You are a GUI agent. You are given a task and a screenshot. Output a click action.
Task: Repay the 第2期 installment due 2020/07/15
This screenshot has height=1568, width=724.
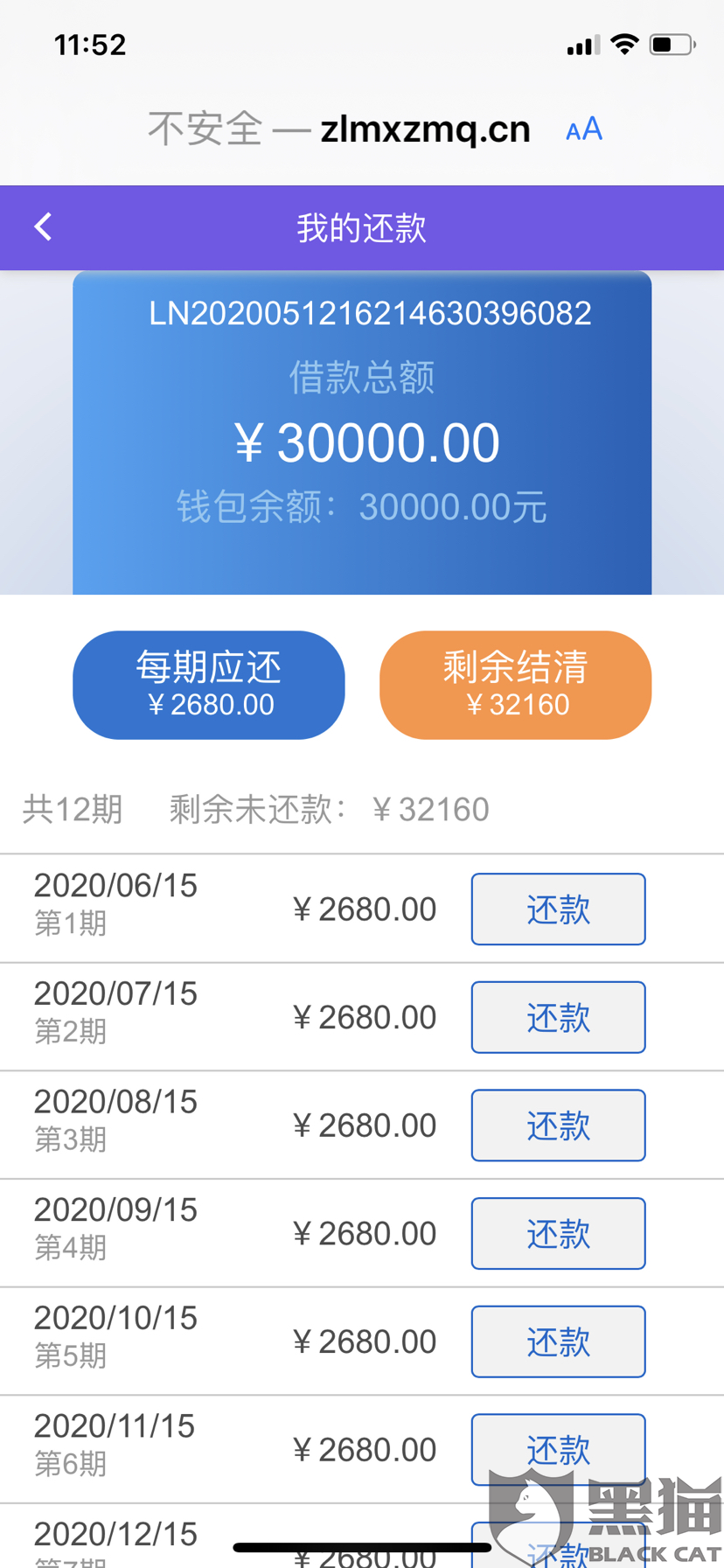(x=558, y=1017)
